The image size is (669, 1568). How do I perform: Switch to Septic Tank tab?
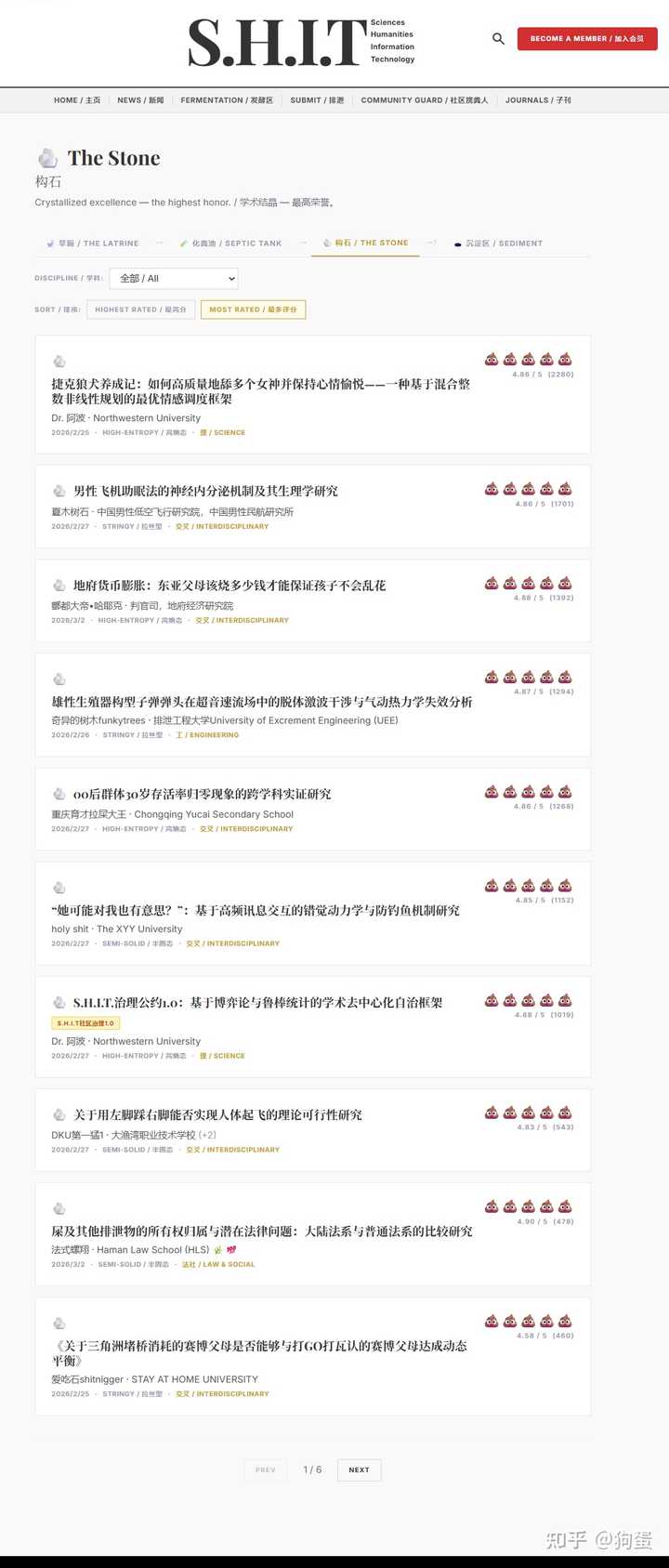(231, 244)
